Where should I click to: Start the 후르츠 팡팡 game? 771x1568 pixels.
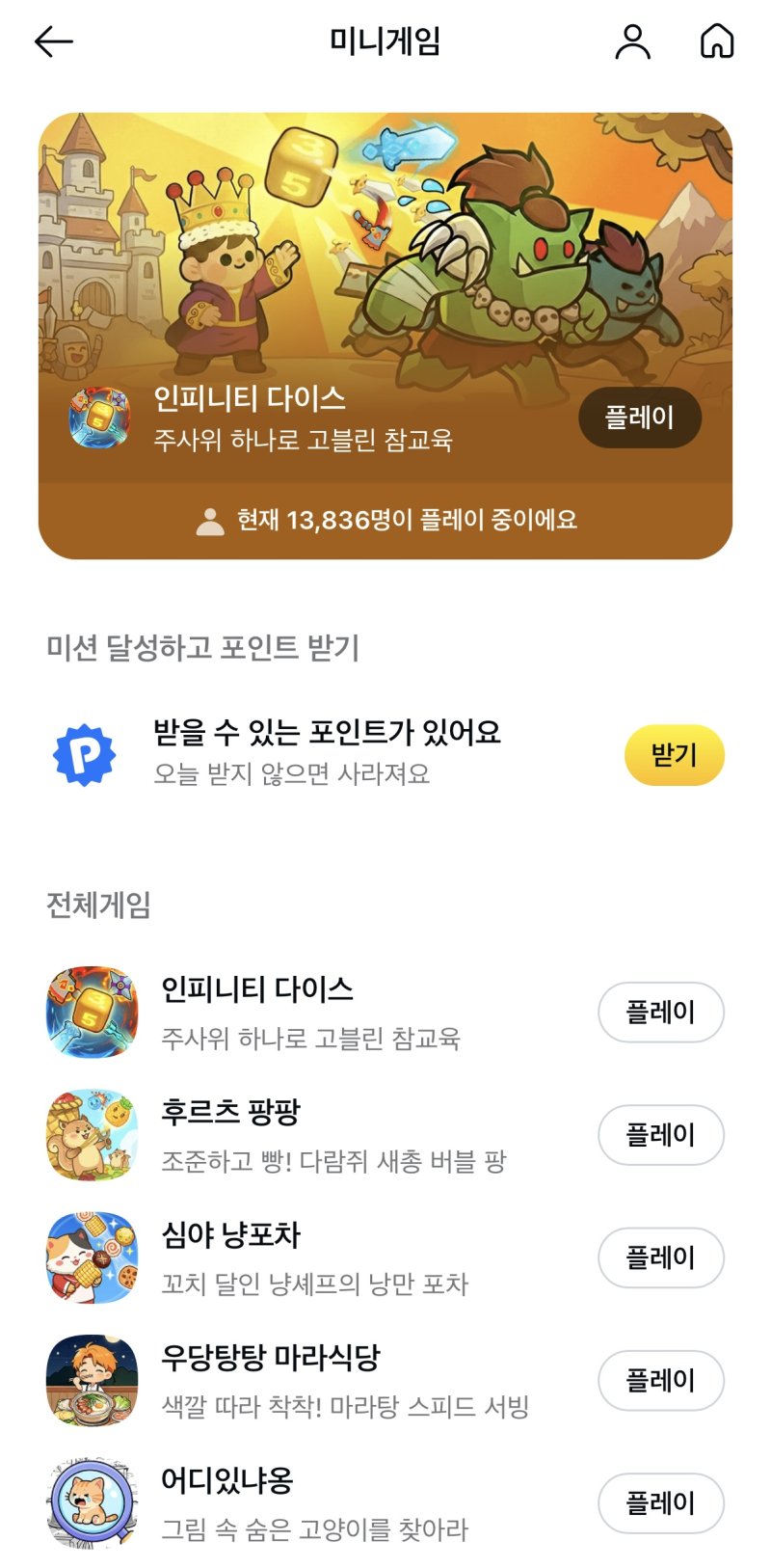point(660,1135)
